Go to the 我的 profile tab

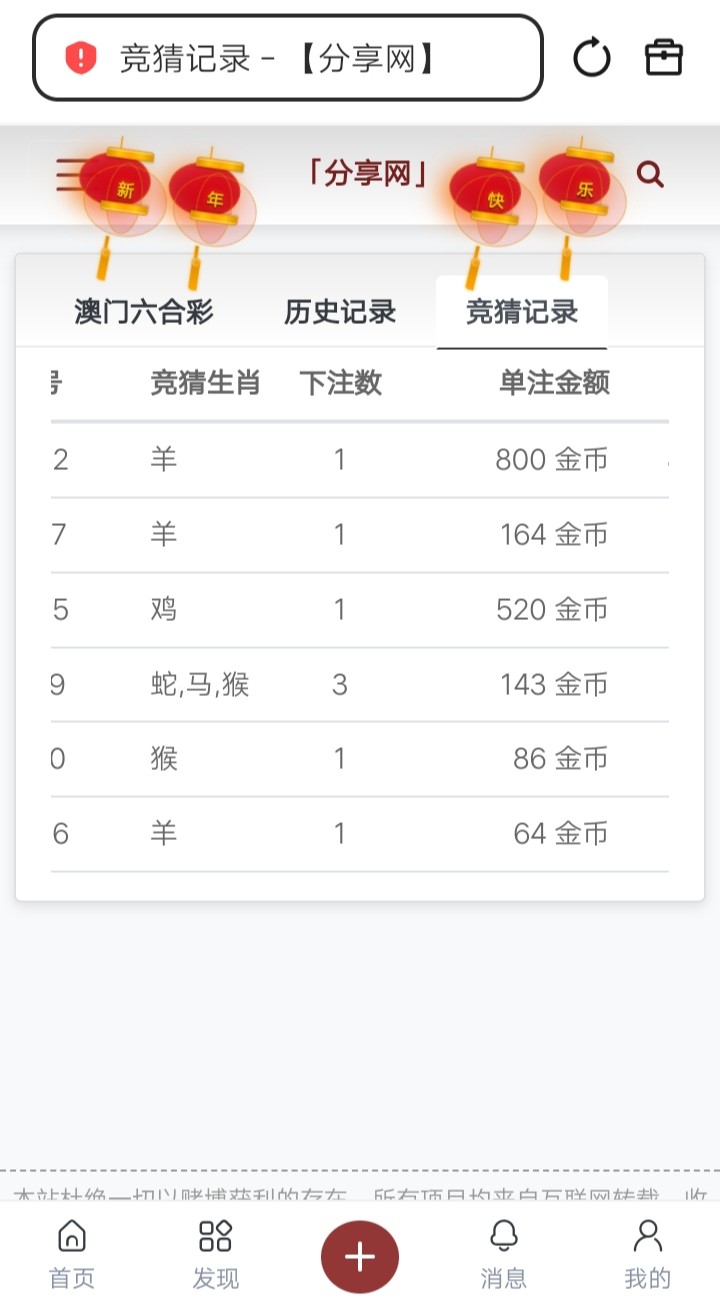(648, 1254)
